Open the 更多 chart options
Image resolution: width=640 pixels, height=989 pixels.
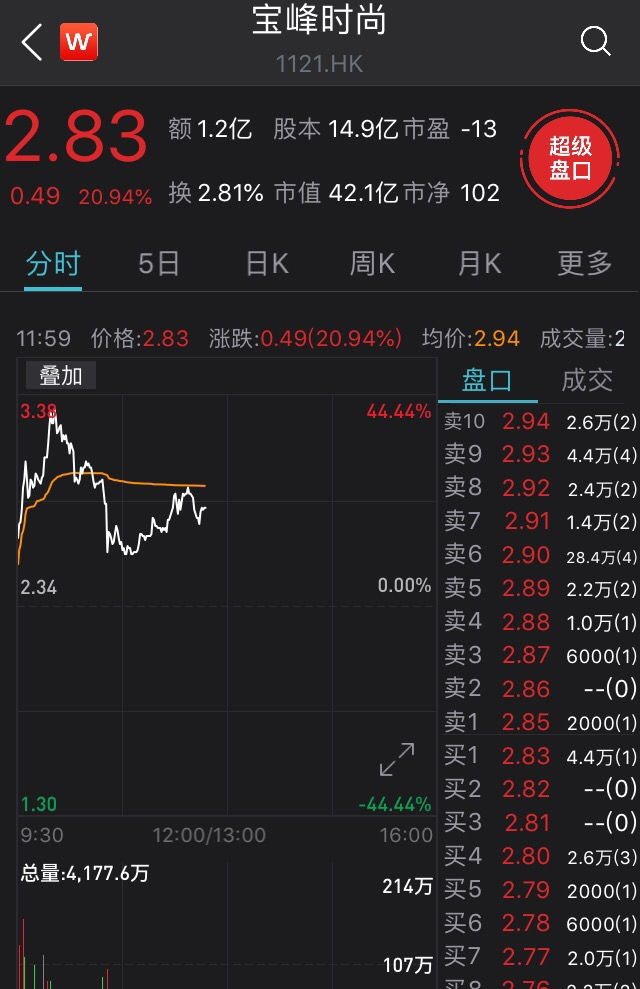(584, 264)
